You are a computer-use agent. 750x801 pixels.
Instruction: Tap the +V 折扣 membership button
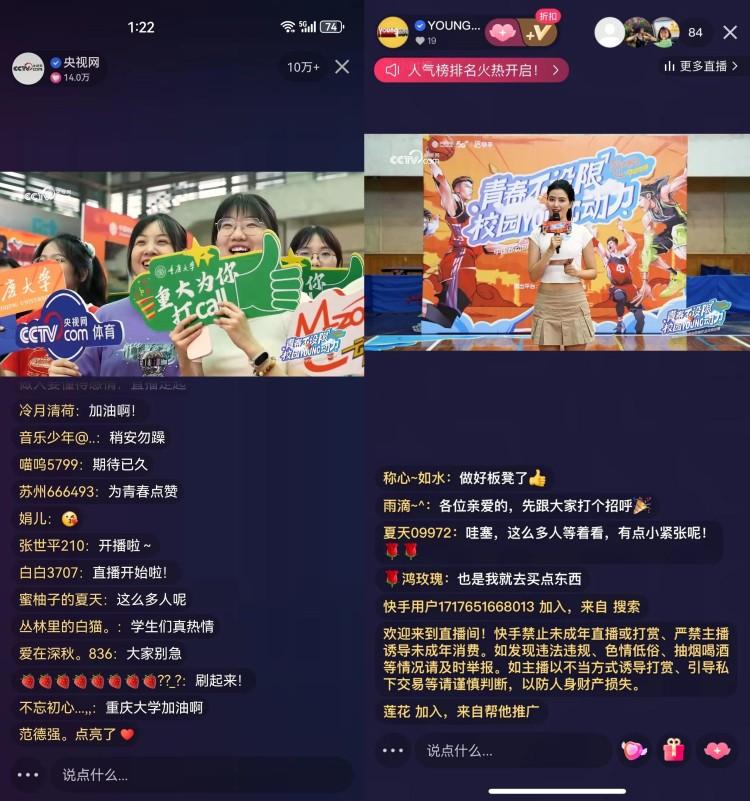[540, 32]
